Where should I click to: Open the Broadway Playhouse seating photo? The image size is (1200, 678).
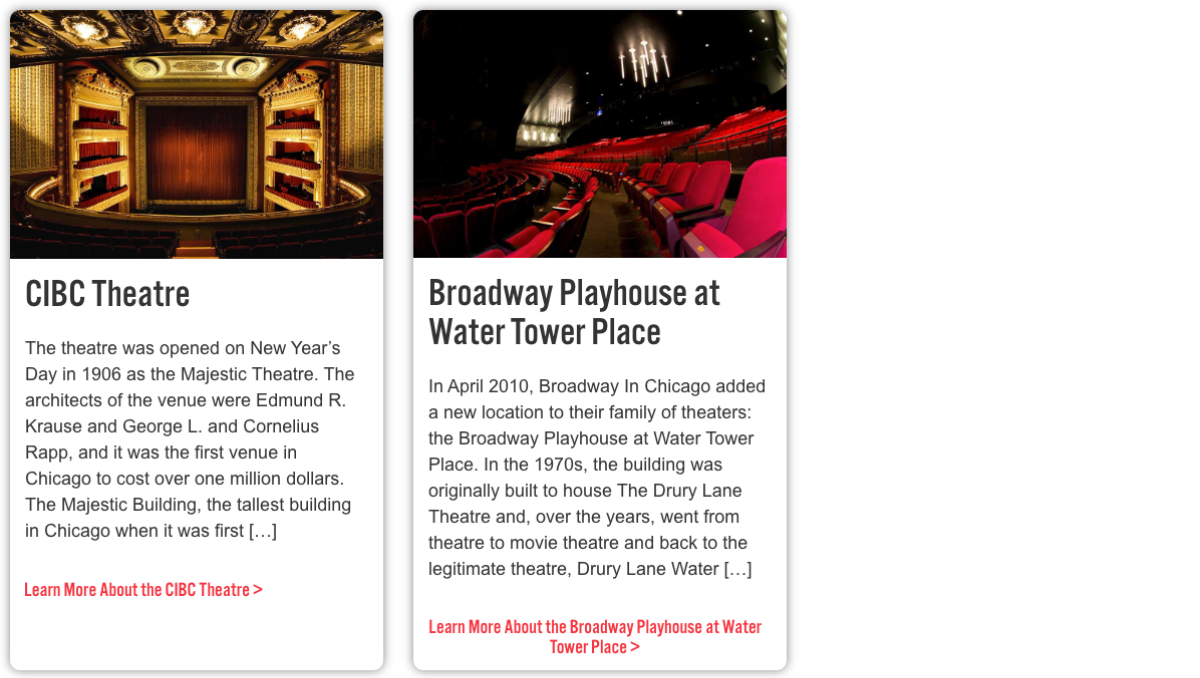pyautogui.click(x=599, y=135)
